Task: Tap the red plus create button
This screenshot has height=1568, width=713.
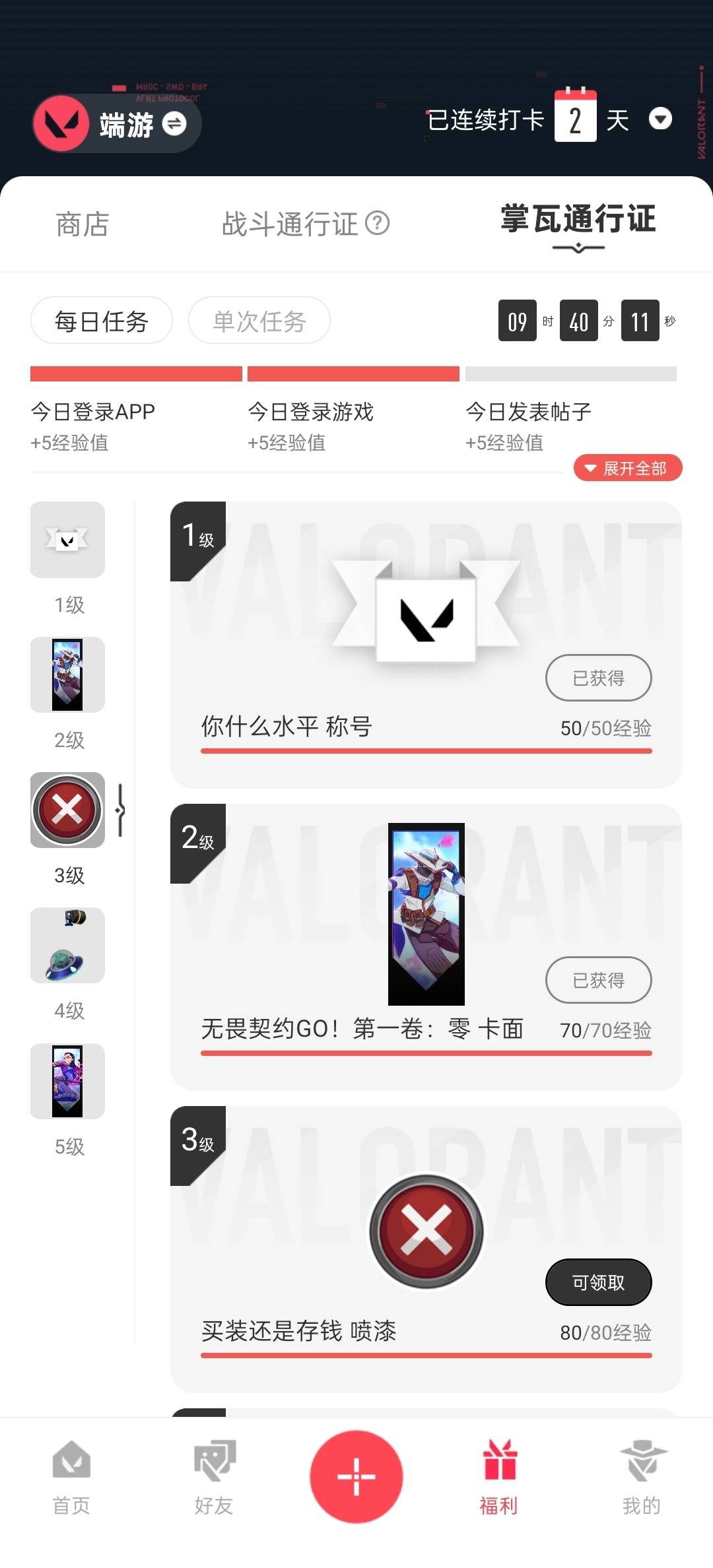Action: coord(356,1477)
